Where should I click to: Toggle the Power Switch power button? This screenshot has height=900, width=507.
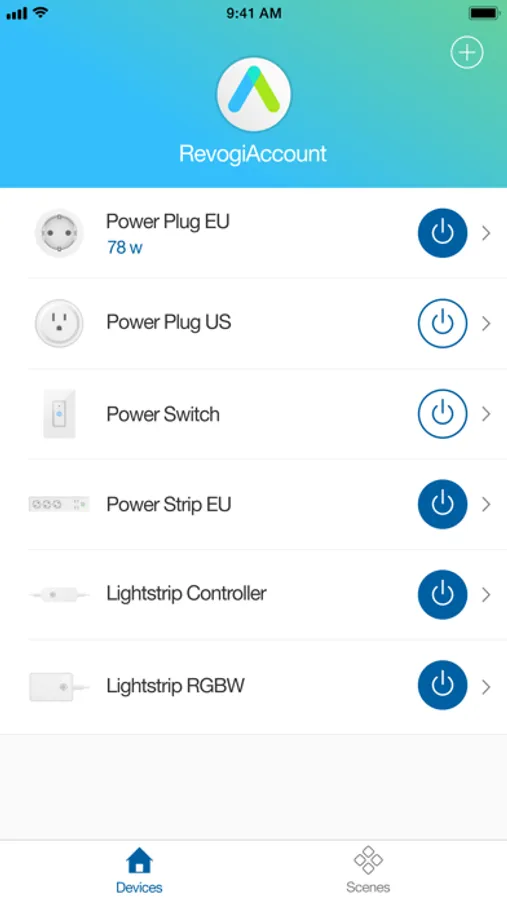[442, 414]
